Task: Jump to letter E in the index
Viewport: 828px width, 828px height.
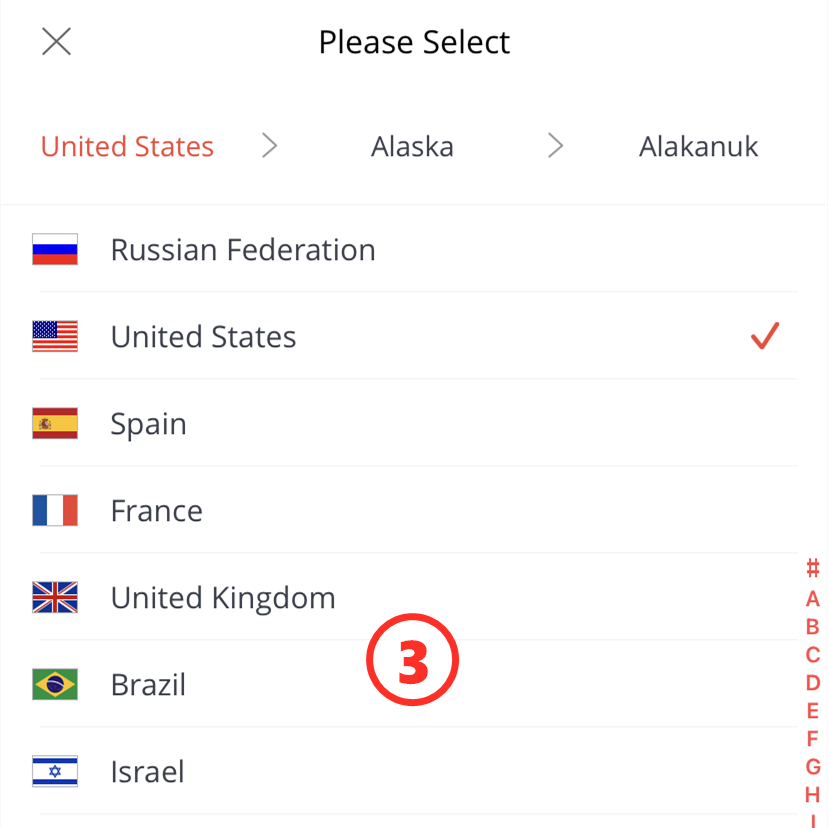Action: pyautogui.click(x=813, y=711)
